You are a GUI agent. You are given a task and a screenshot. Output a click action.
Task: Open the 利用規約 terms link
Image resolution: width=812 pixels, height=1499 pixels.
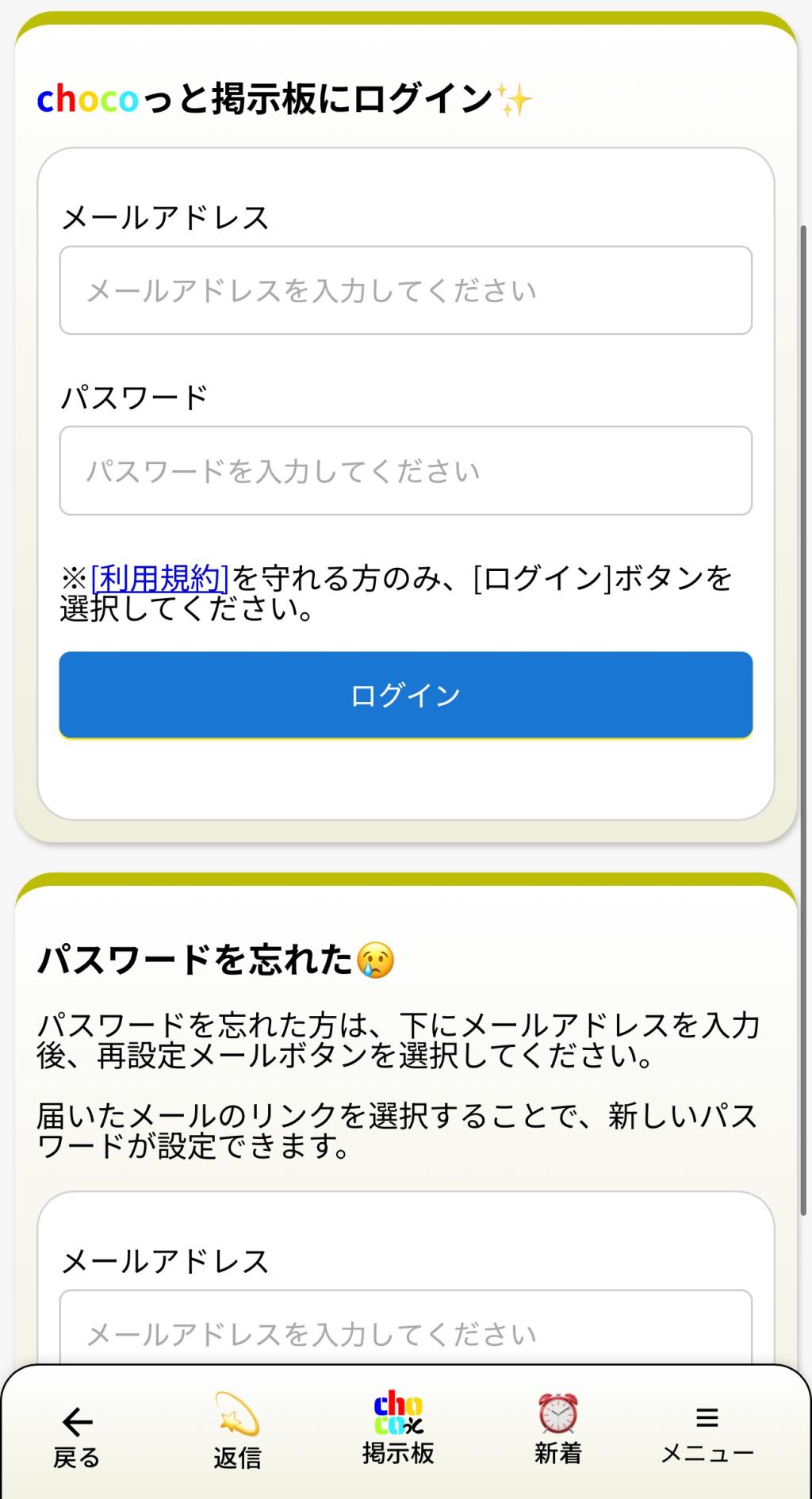160,578
